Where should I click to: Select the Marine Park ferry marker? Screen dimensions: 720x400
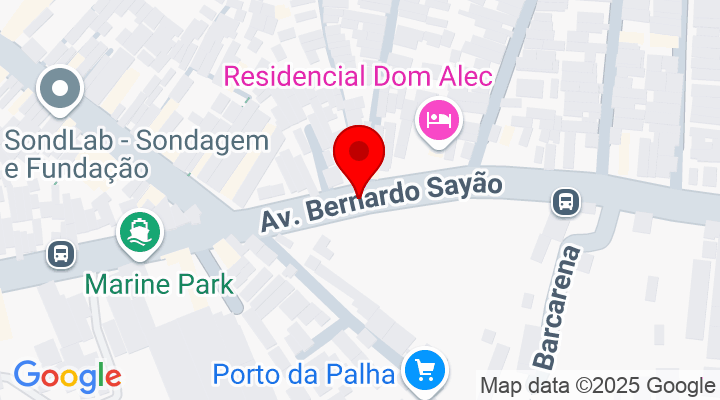[x=140, y=233]
